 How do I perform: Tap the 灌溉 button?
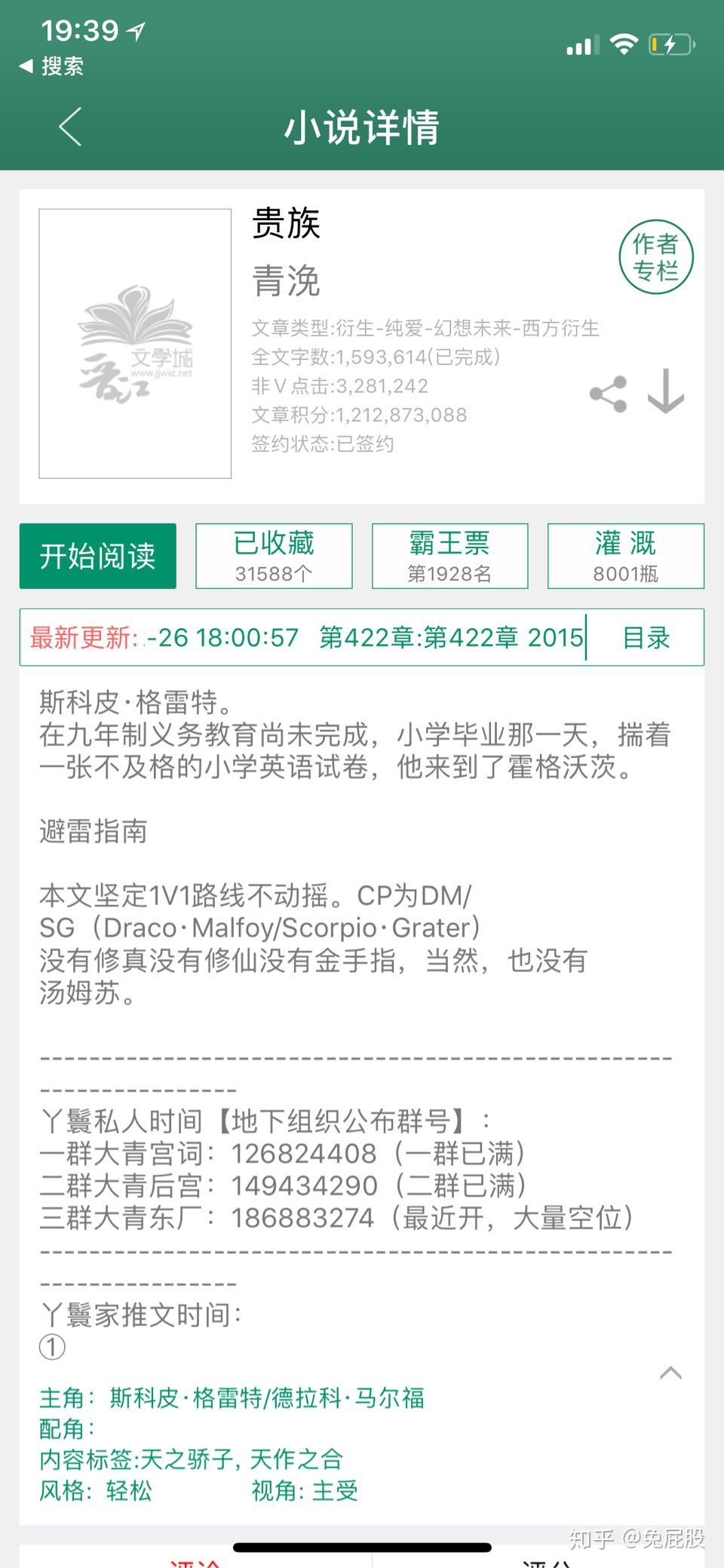point(625,556)
